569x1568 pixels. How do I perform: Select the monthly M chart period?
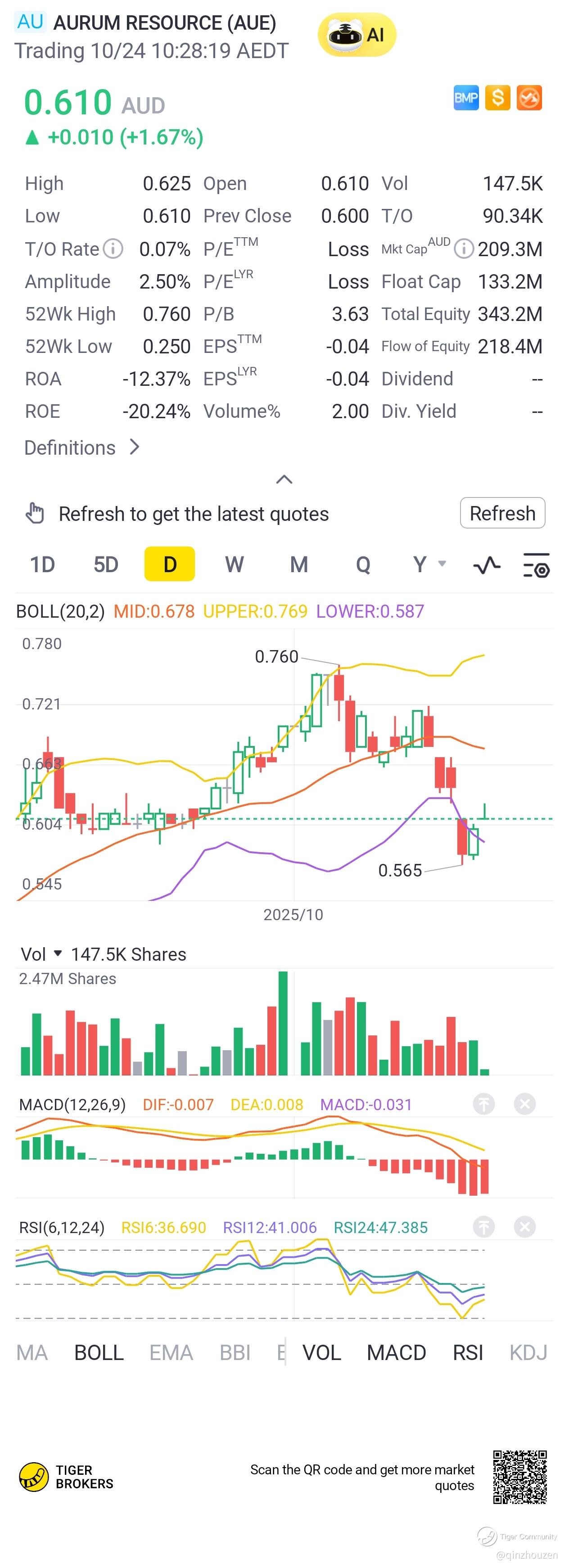click(x=299, y=564)
